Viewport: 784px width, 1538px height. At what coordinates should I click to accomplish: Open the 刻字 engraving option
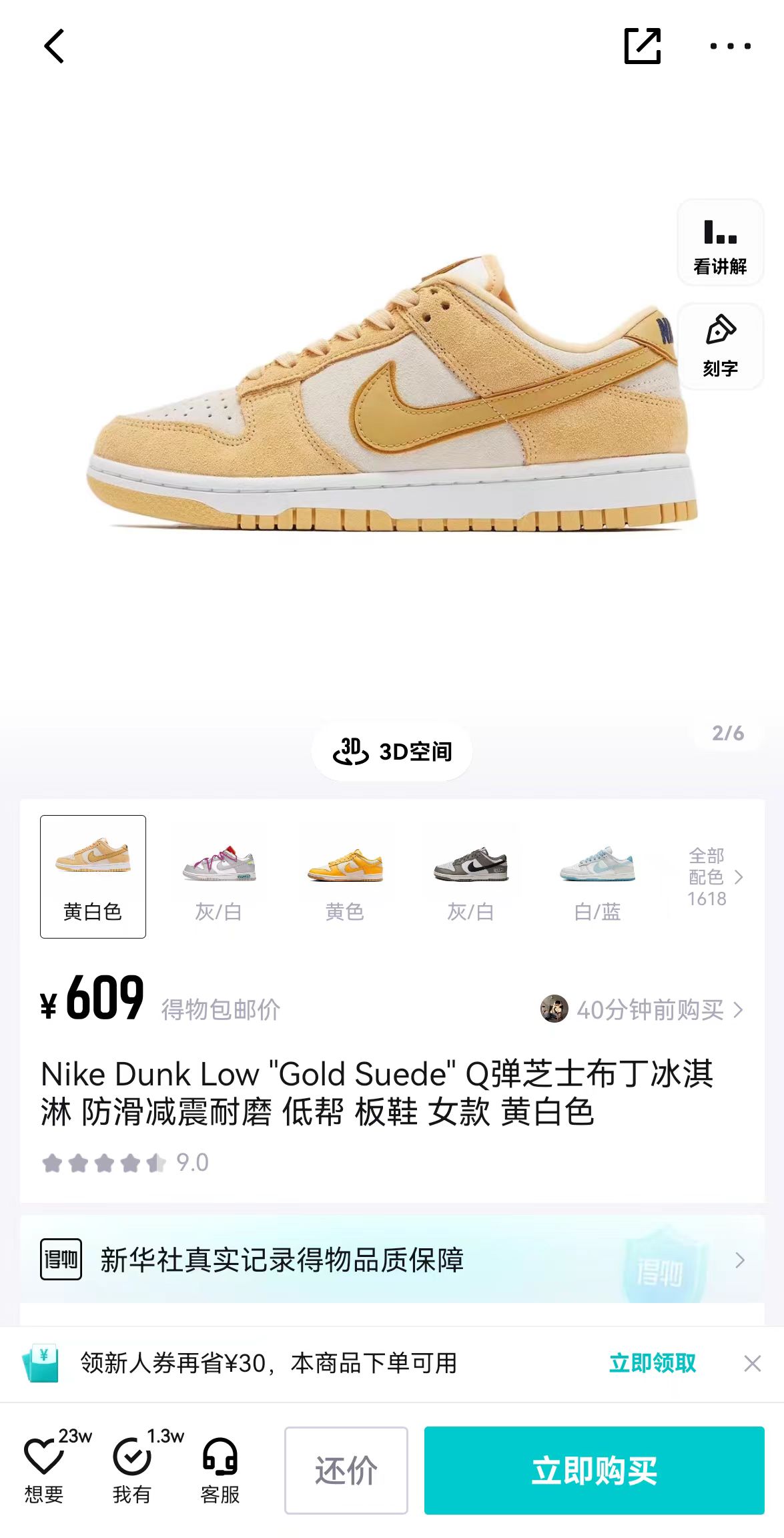pyautogui.click(x=720, y=346)
